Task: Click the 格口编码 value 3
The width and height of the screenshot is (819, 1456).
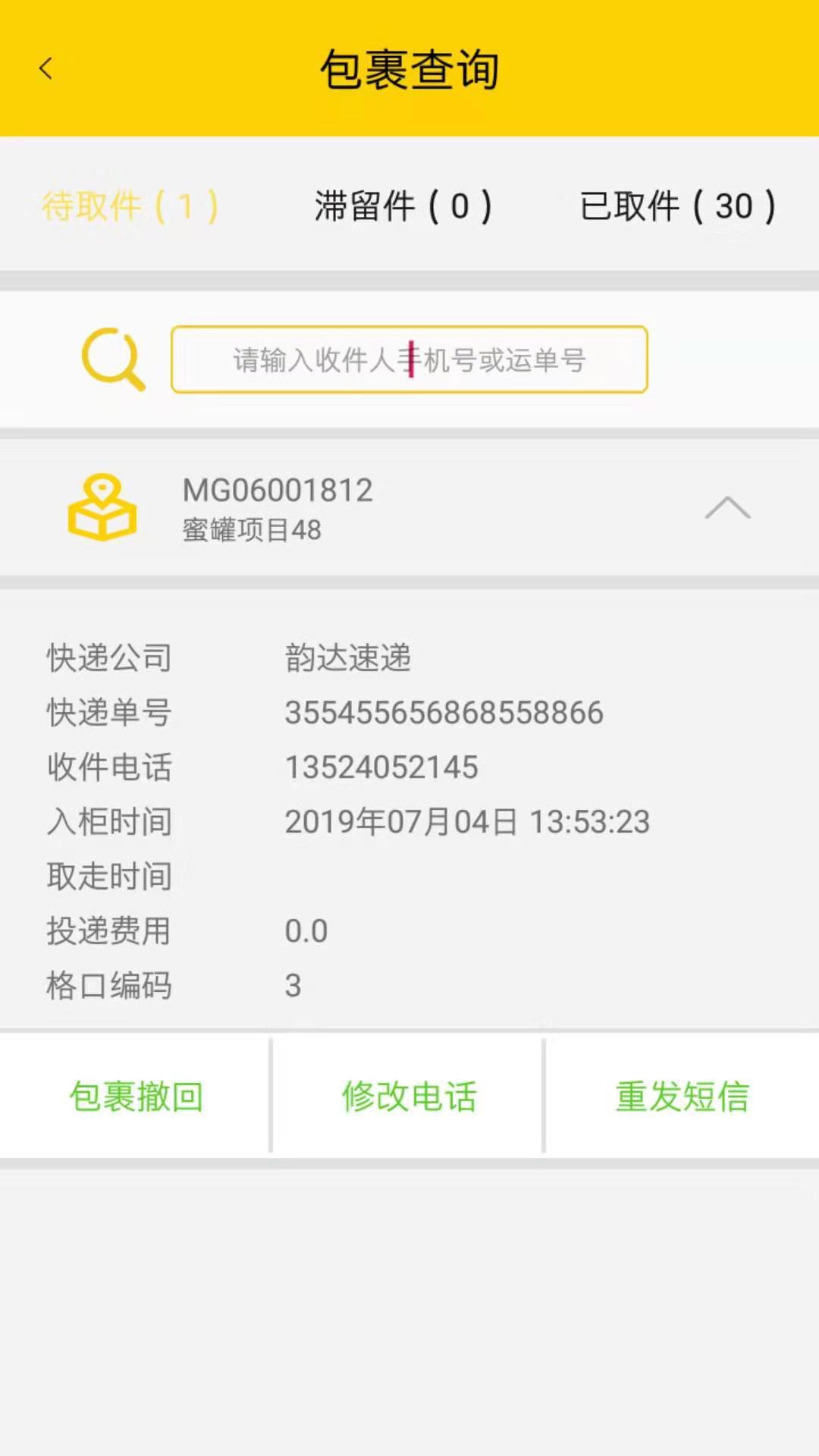Action: (293, 985)
